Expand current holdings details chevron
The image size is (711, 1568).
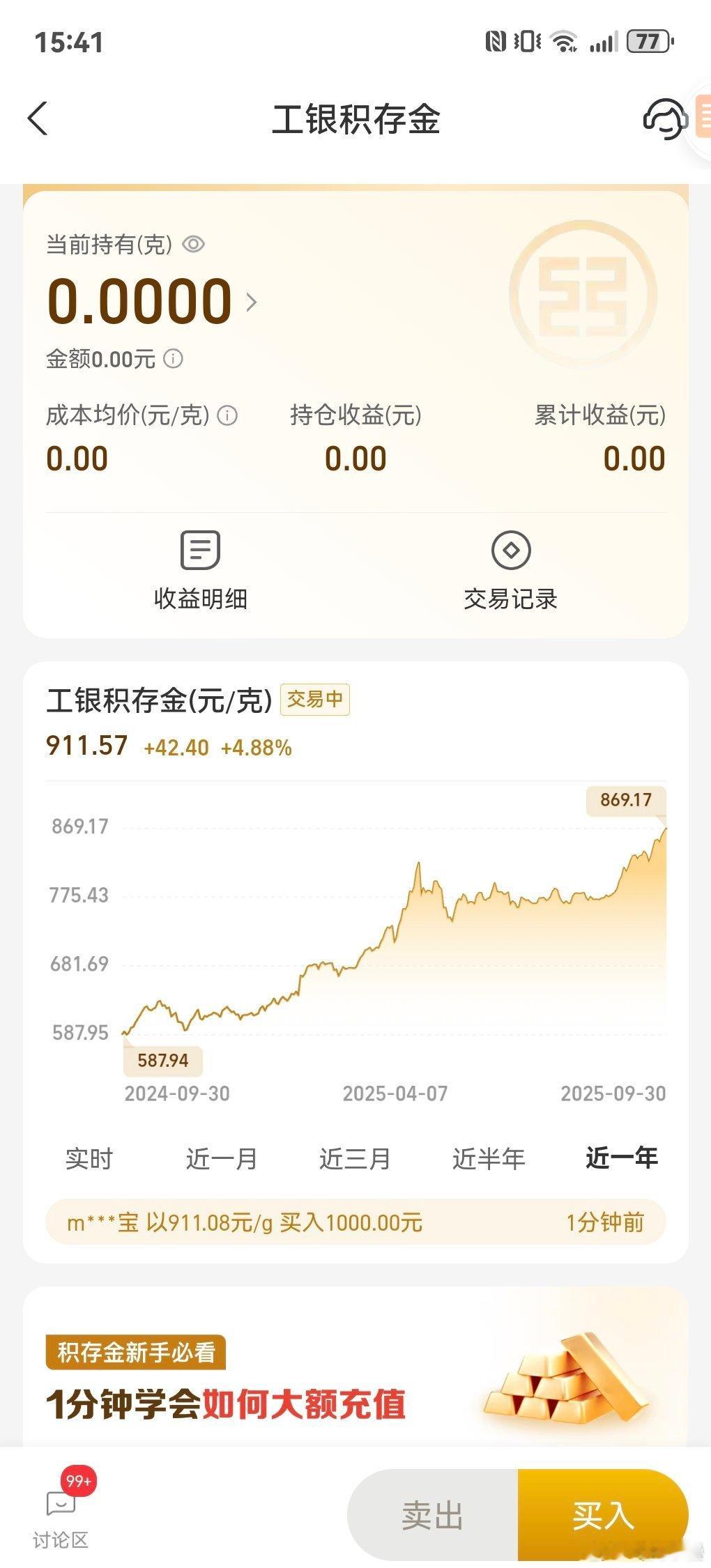click(x=252, y=302)
